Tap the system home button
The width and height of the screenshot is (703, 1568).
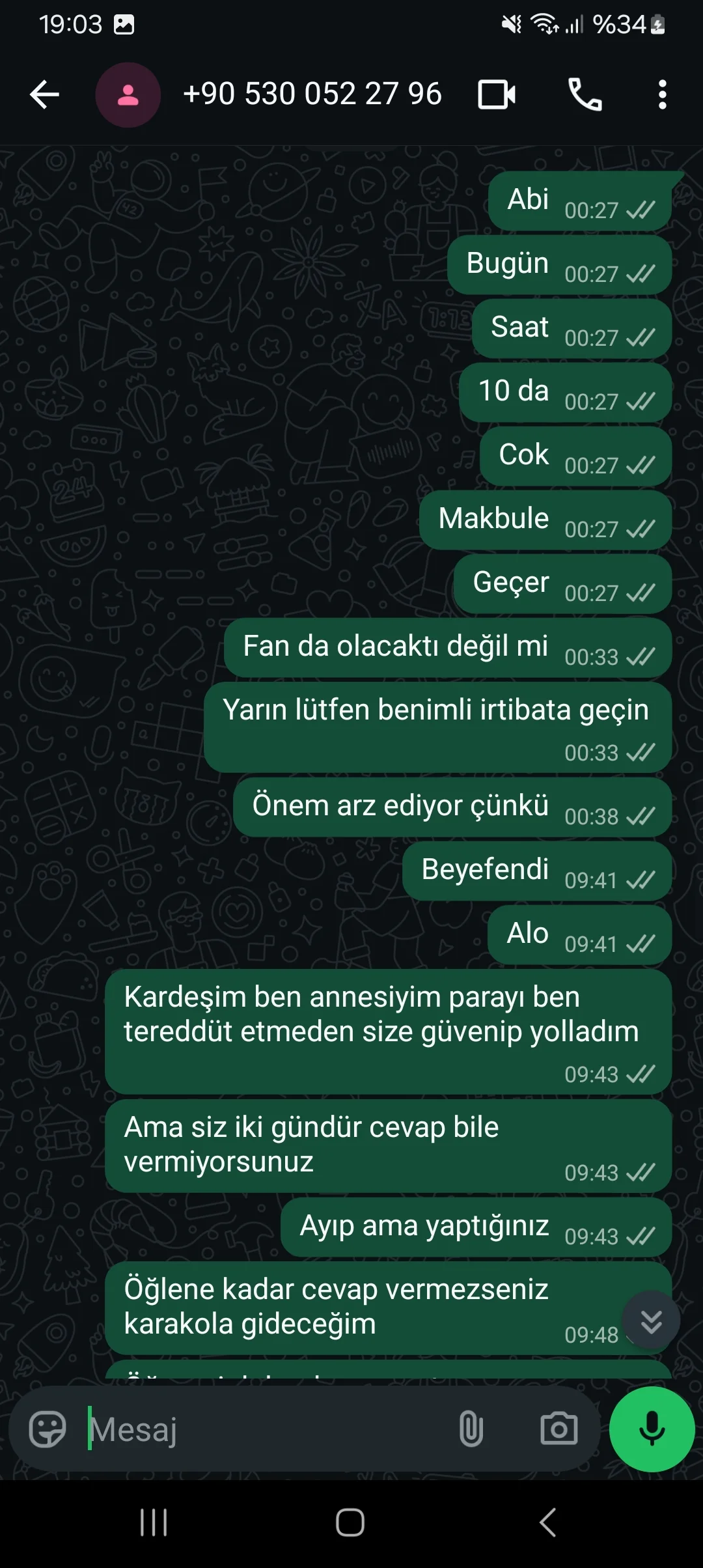(350, 1522)
